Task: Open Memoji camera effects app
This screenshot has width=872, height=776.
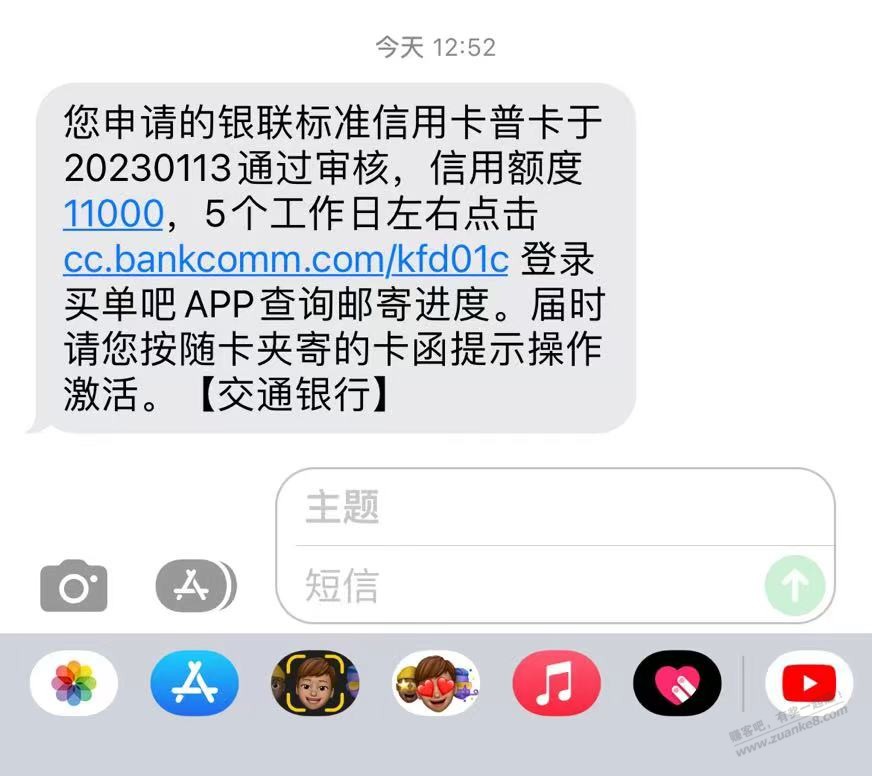Action: 315,684
